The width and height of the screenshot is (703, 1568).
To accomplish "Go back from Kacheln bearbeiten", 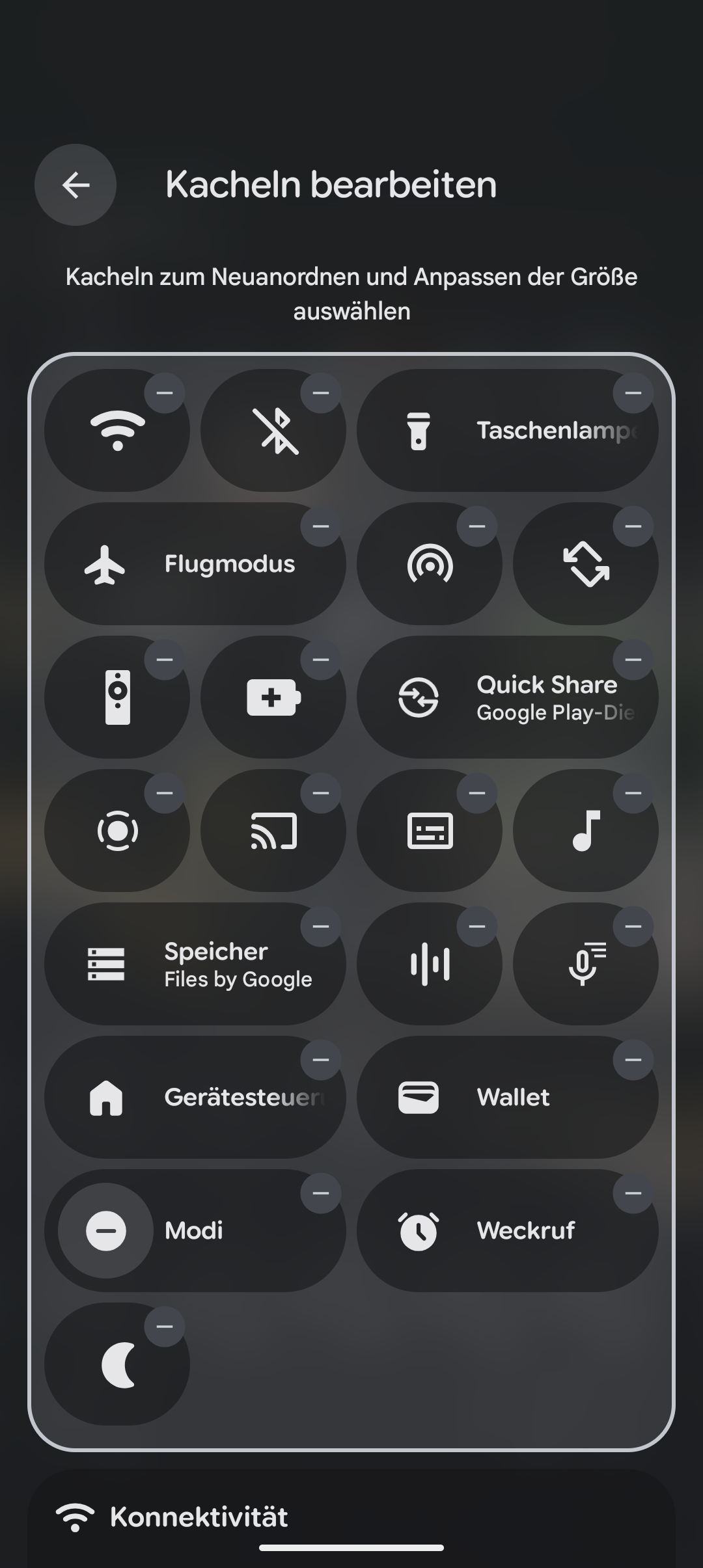I will (x=76, y=185).
